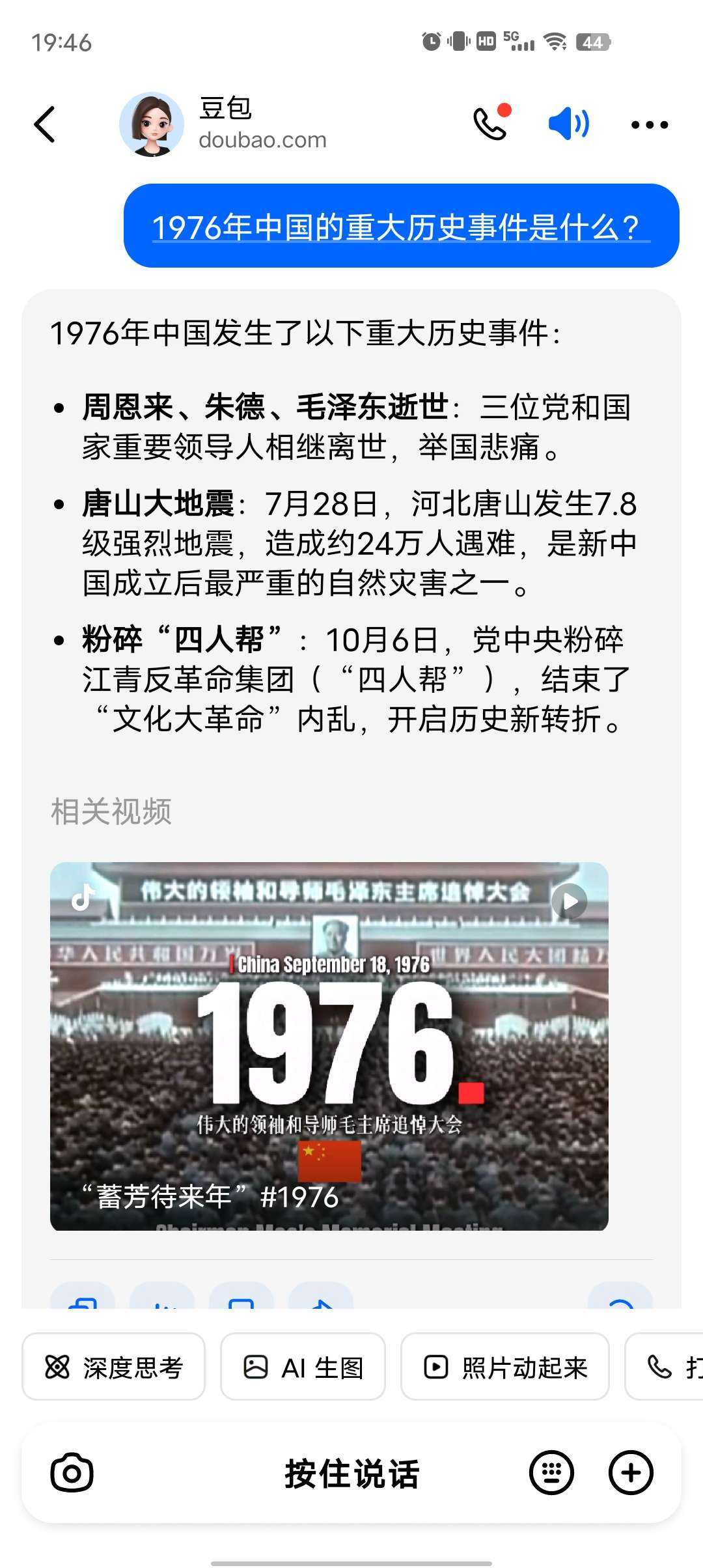The height and width of the screenshot is (1568, 703).
Task: Enable 深度思考 deep thinking mode
Action: [114, 1367]
